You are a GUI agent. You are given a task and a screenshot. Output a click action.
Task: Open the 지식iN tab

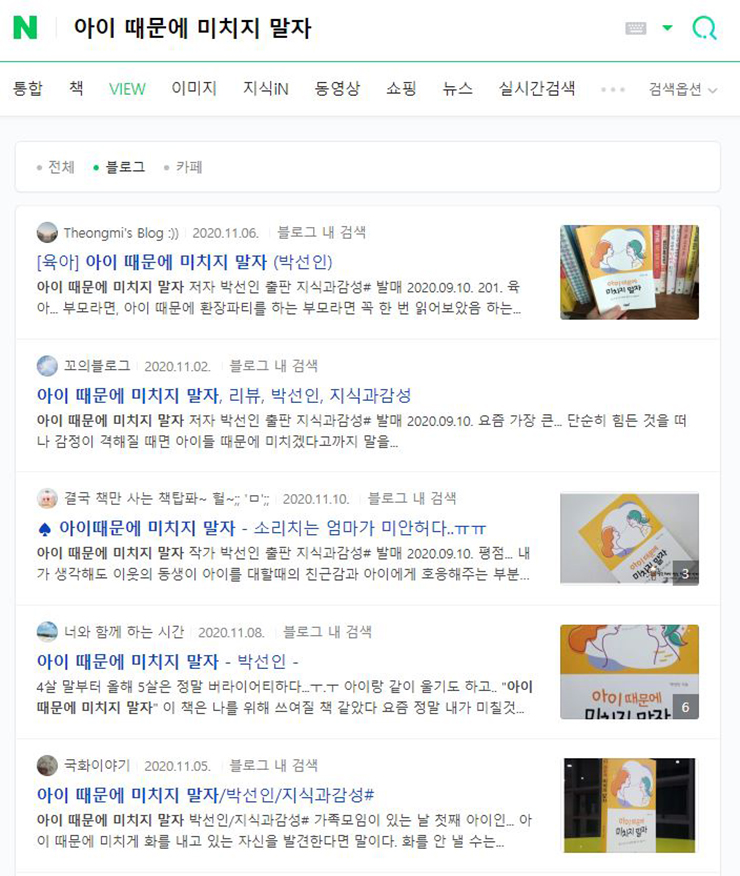pos(265,88)
